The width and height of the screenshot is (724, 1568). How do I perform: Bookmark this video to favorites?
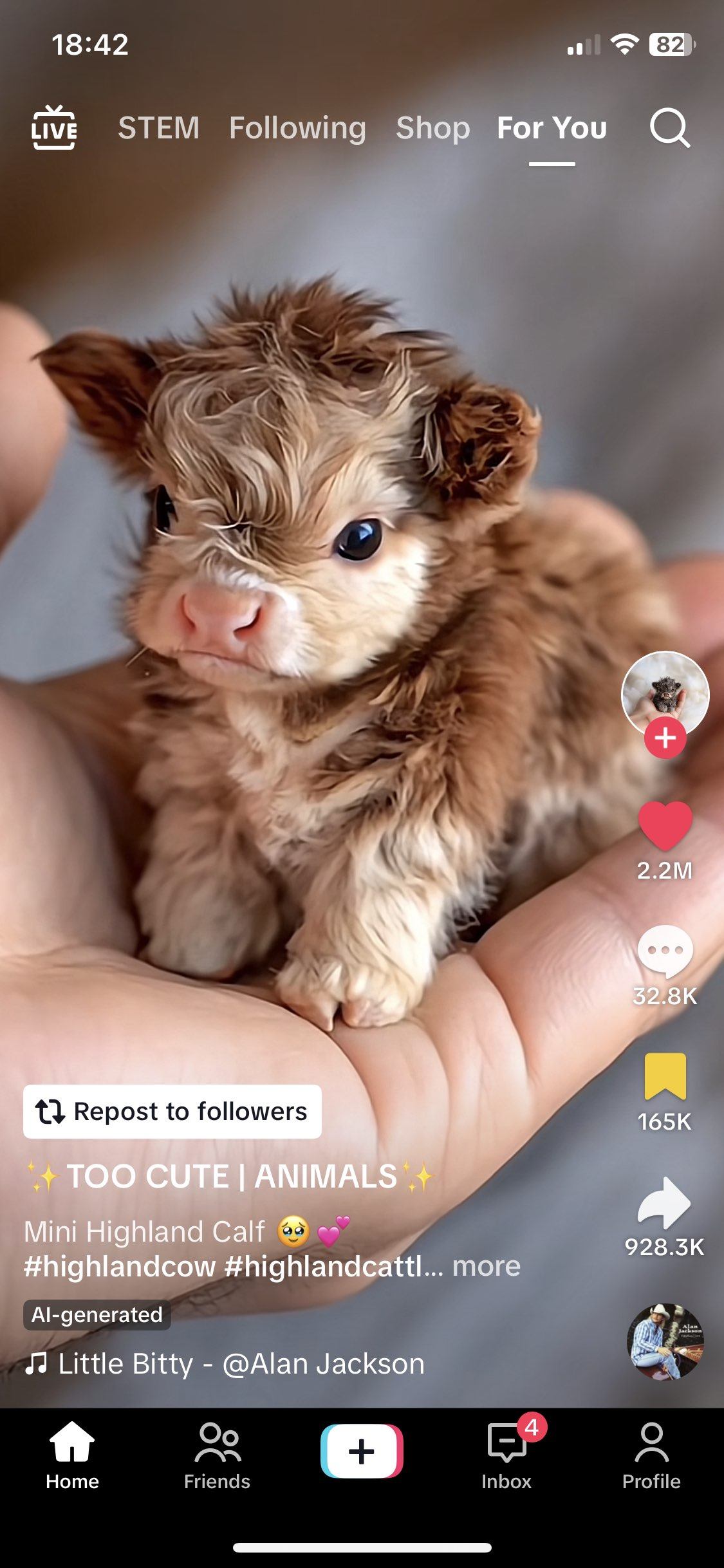pyautogui.click(x=665, y=1076)
